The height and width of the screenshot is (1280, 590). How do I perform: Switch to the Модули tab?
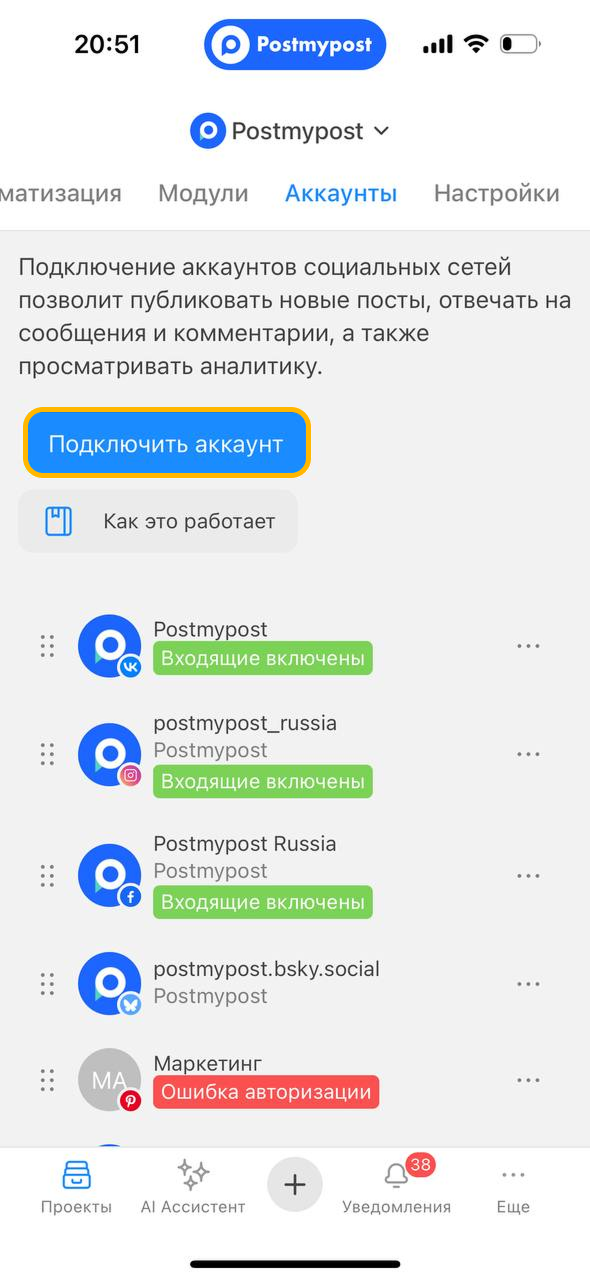pos(203,193)
